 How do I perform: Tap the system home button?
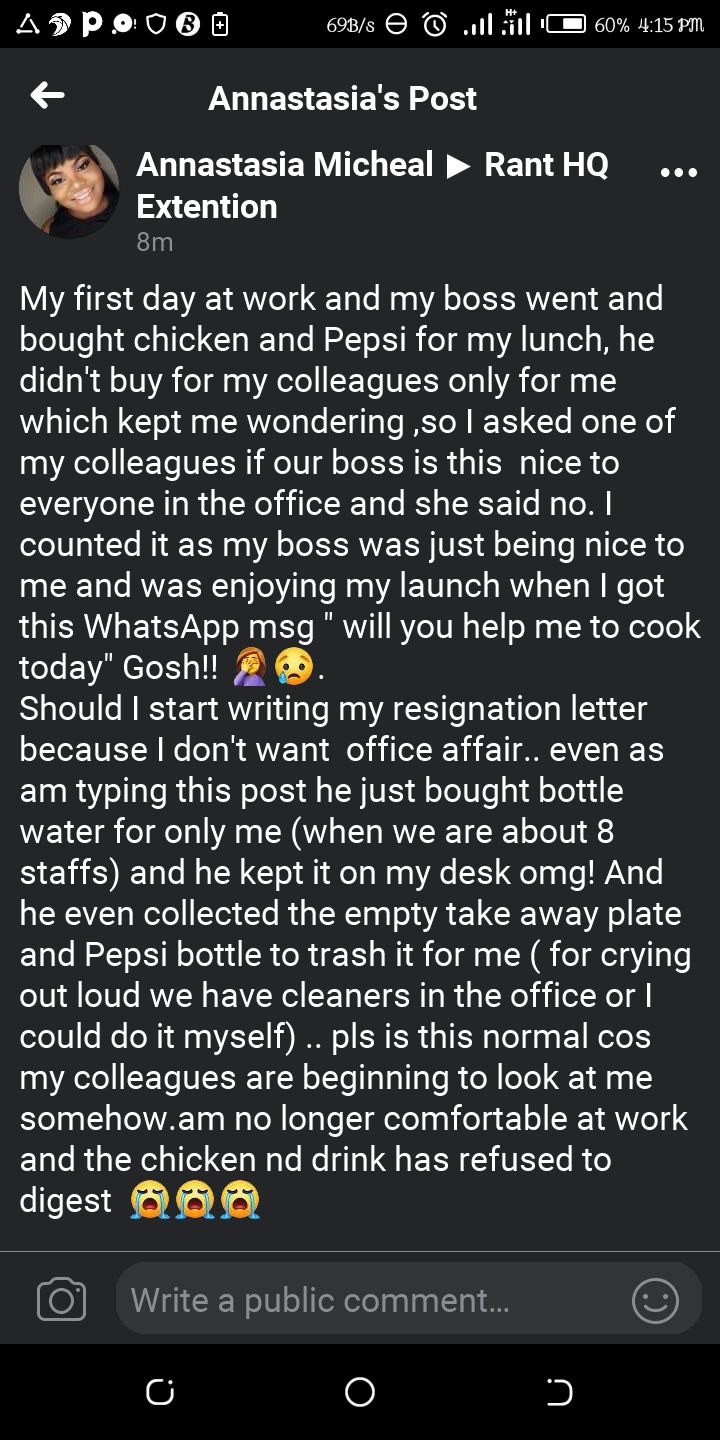pos(360,1391)
